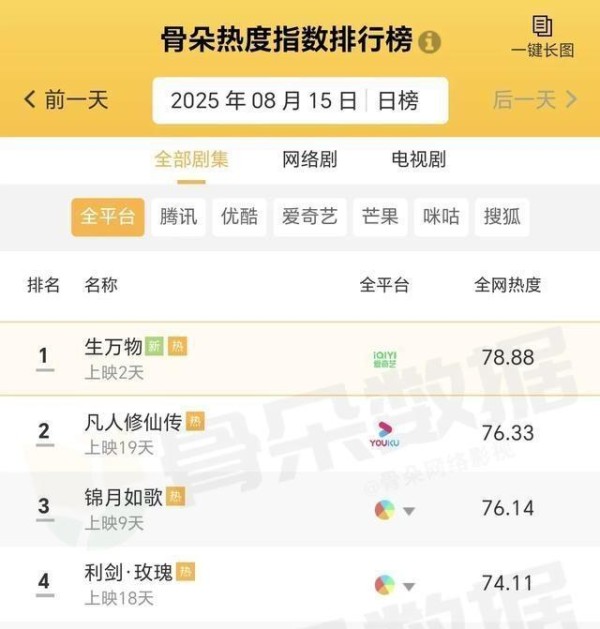Switch to the 电视剧 tab
The height and width of the screenshot is (629, 600).
coord(418,160)
